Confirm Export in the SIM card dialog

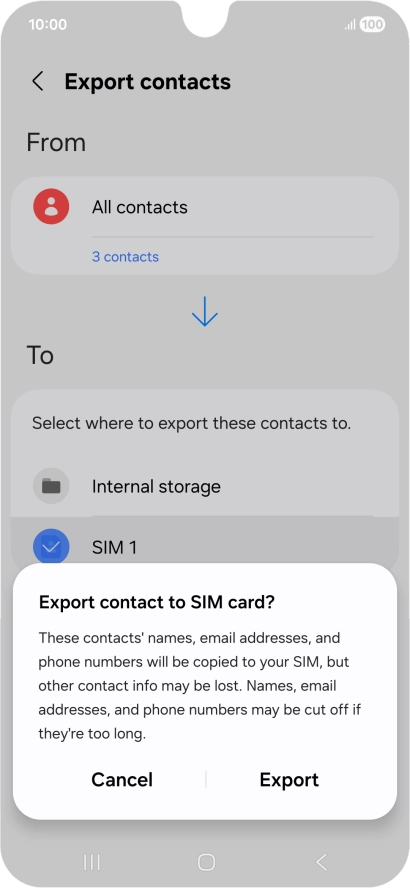click(x=289, y=780)
